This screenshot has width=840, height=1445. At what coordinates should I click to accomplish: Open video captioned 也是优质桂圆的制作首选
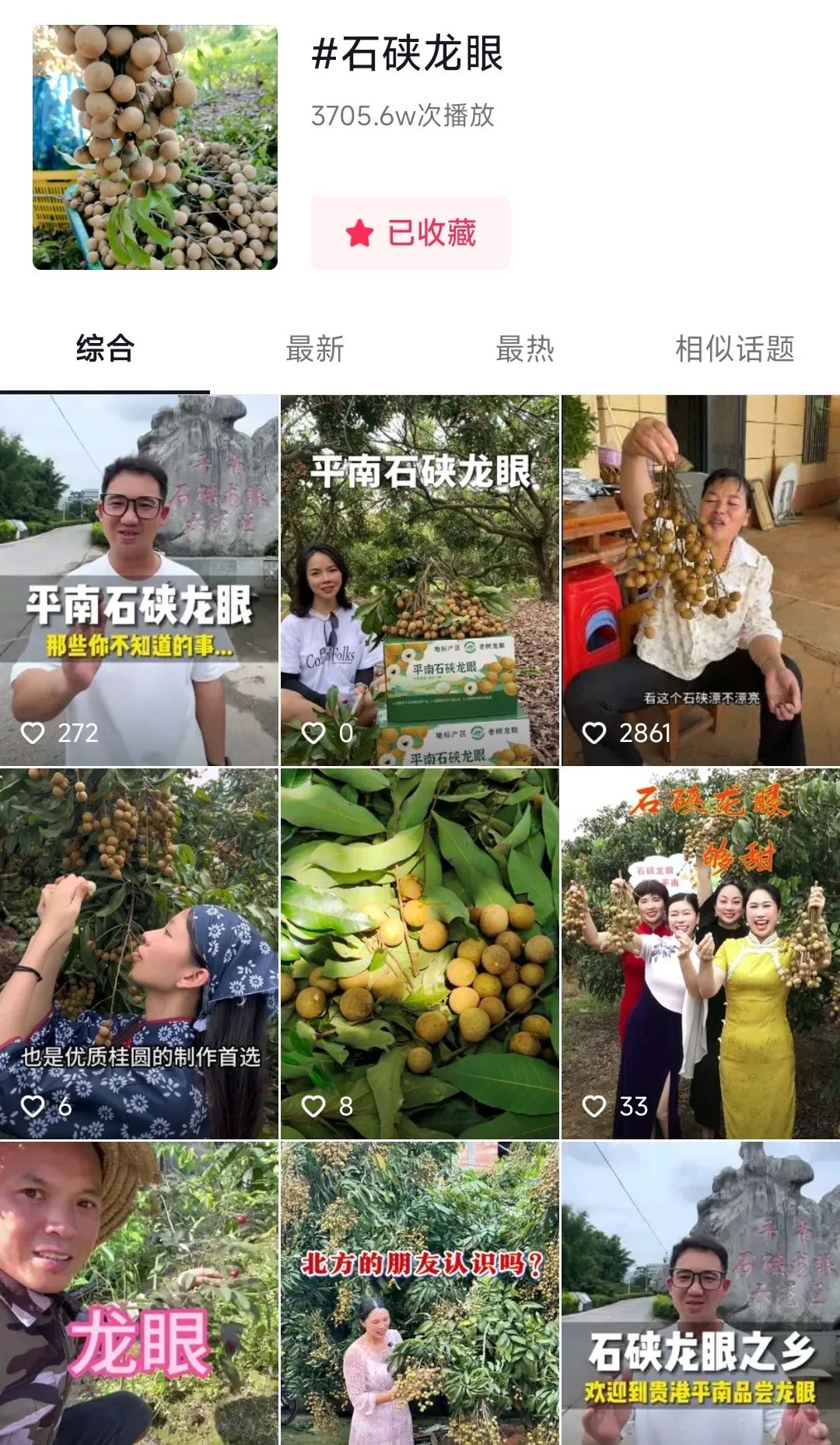[x=139, y=953]
